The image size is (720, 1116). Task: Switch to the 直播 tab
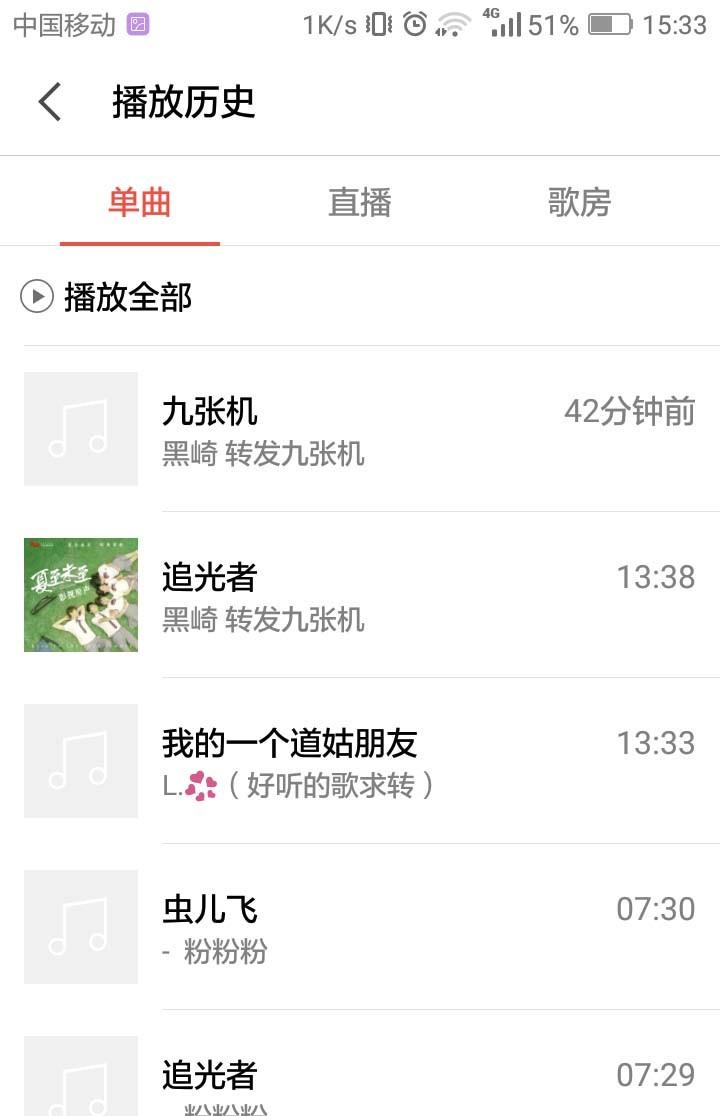[359, 201]
